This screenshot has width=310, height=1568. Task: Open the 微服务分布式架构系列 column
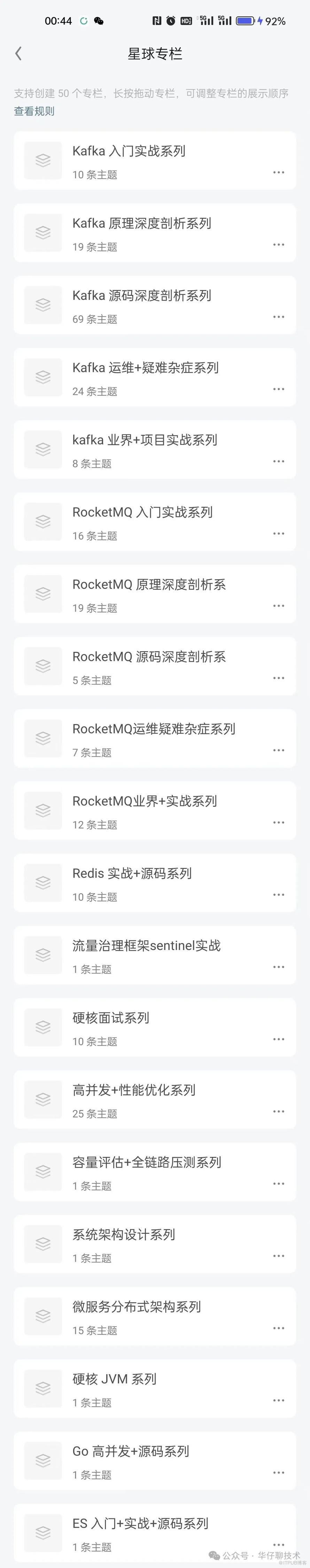[x=137, y=1307]
